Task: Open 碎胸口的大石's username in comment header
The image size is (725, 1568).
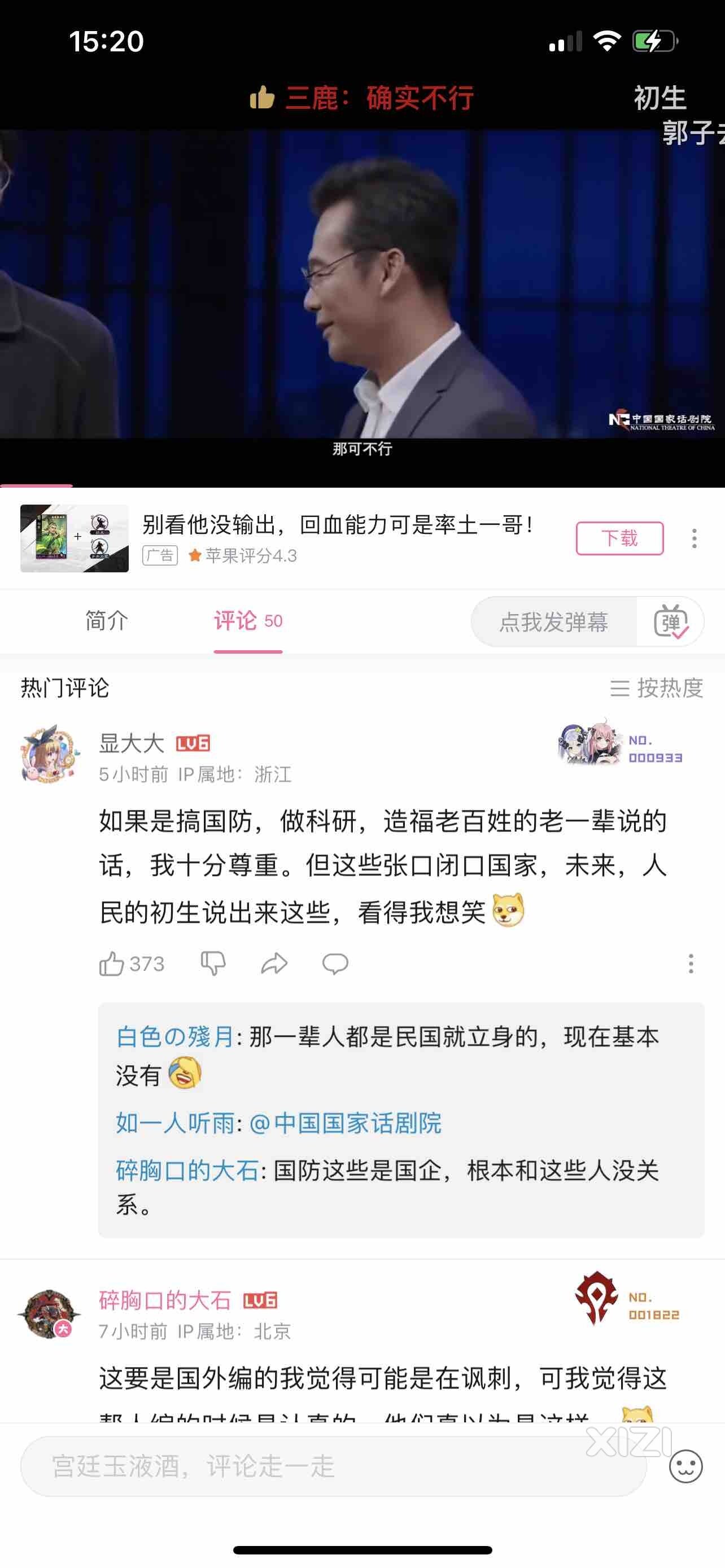Action: 165,1300
